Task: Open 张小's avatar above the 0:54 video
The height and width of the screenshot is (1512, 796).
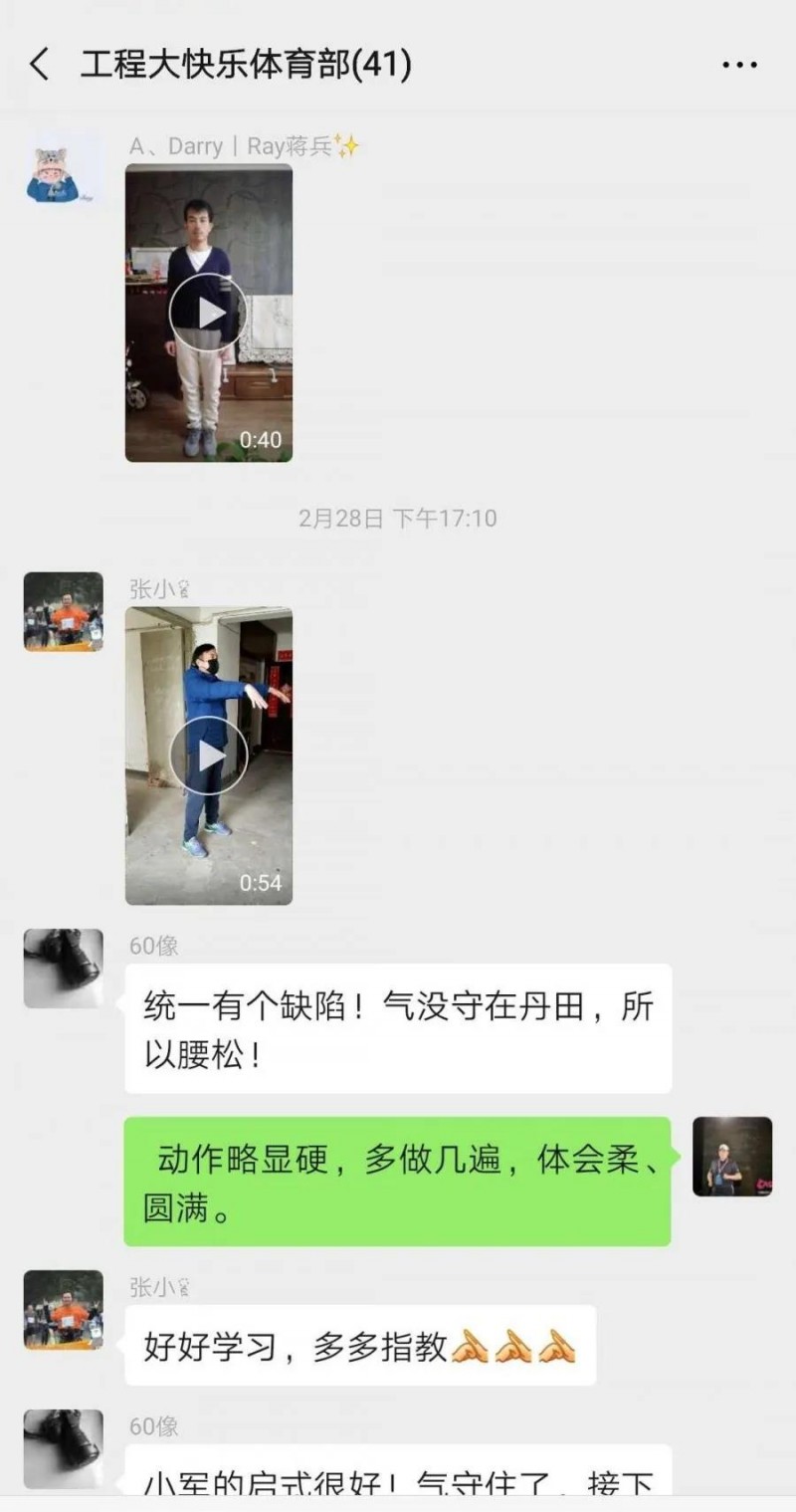Action: coord(64,611)
